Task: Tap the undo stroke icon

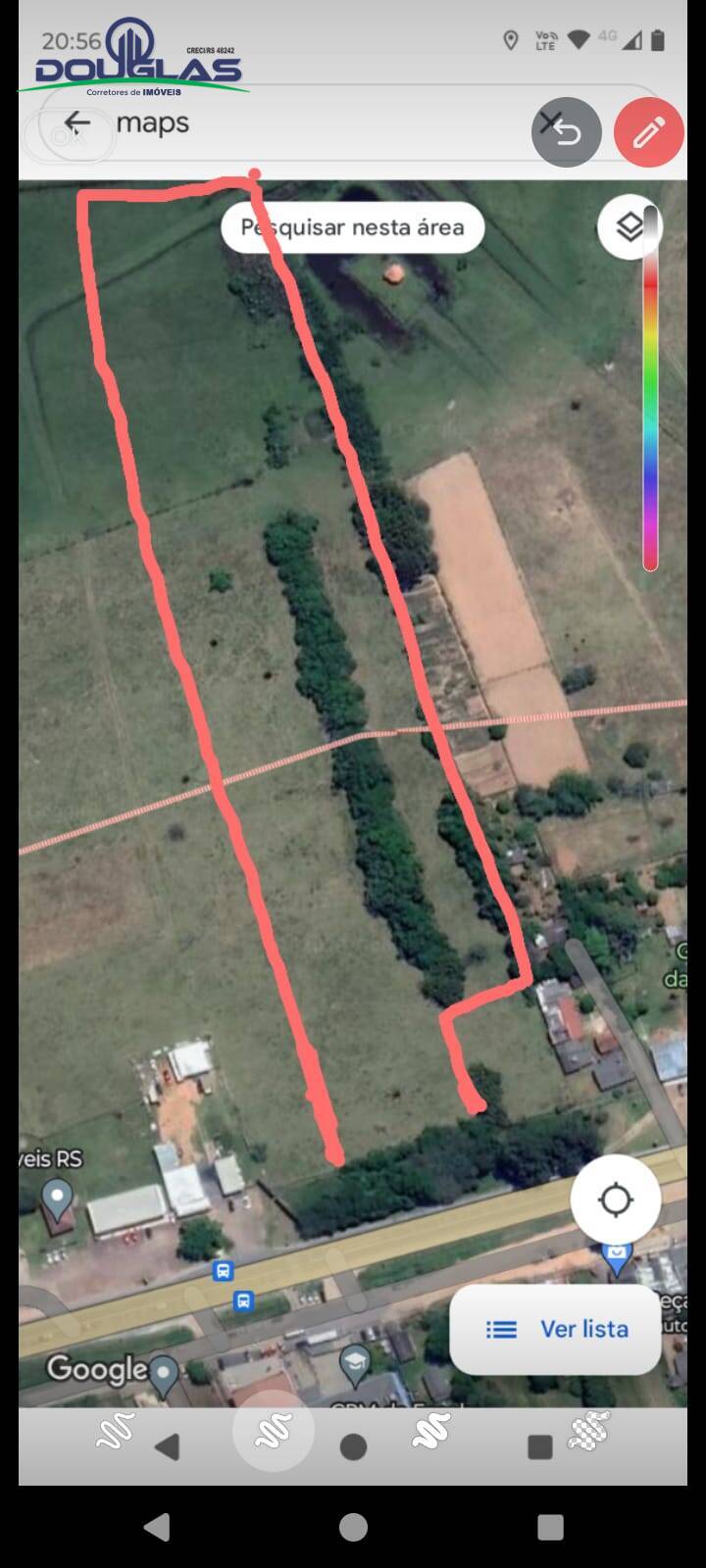Action: [567, 131]
